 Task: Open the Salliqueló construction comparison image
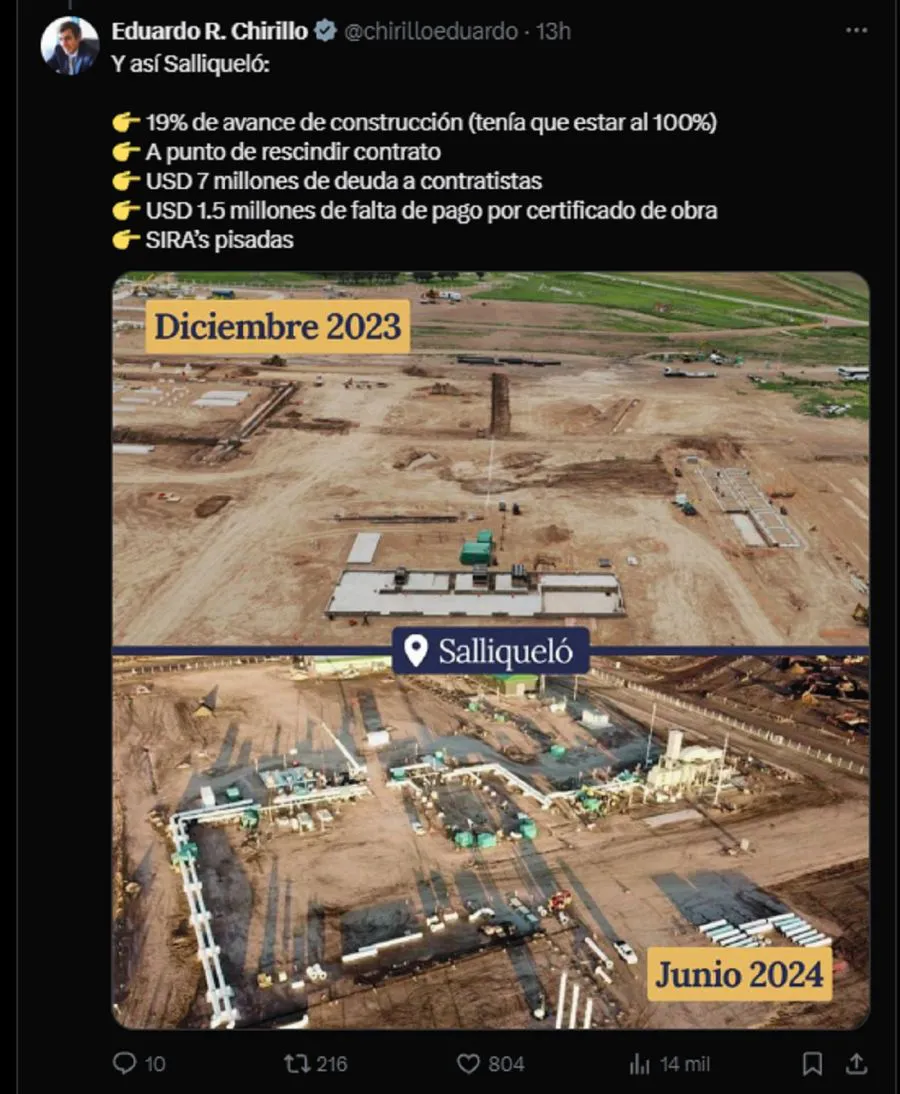tap(490, 650)
